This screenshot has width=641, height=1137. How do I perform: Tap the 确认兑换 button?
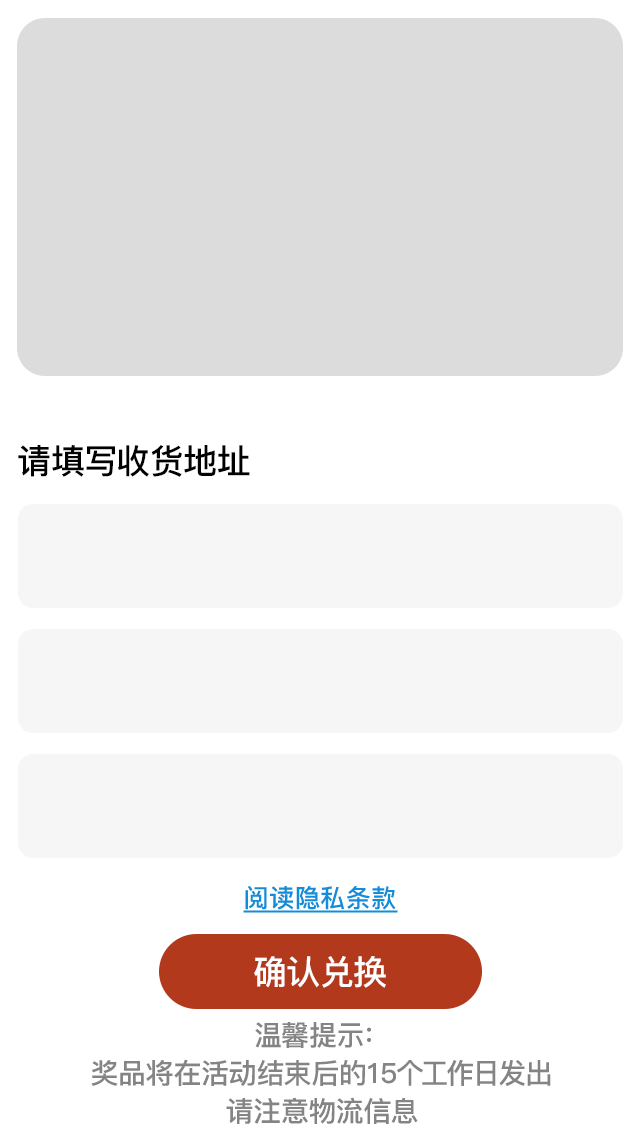tap(320, 971)
